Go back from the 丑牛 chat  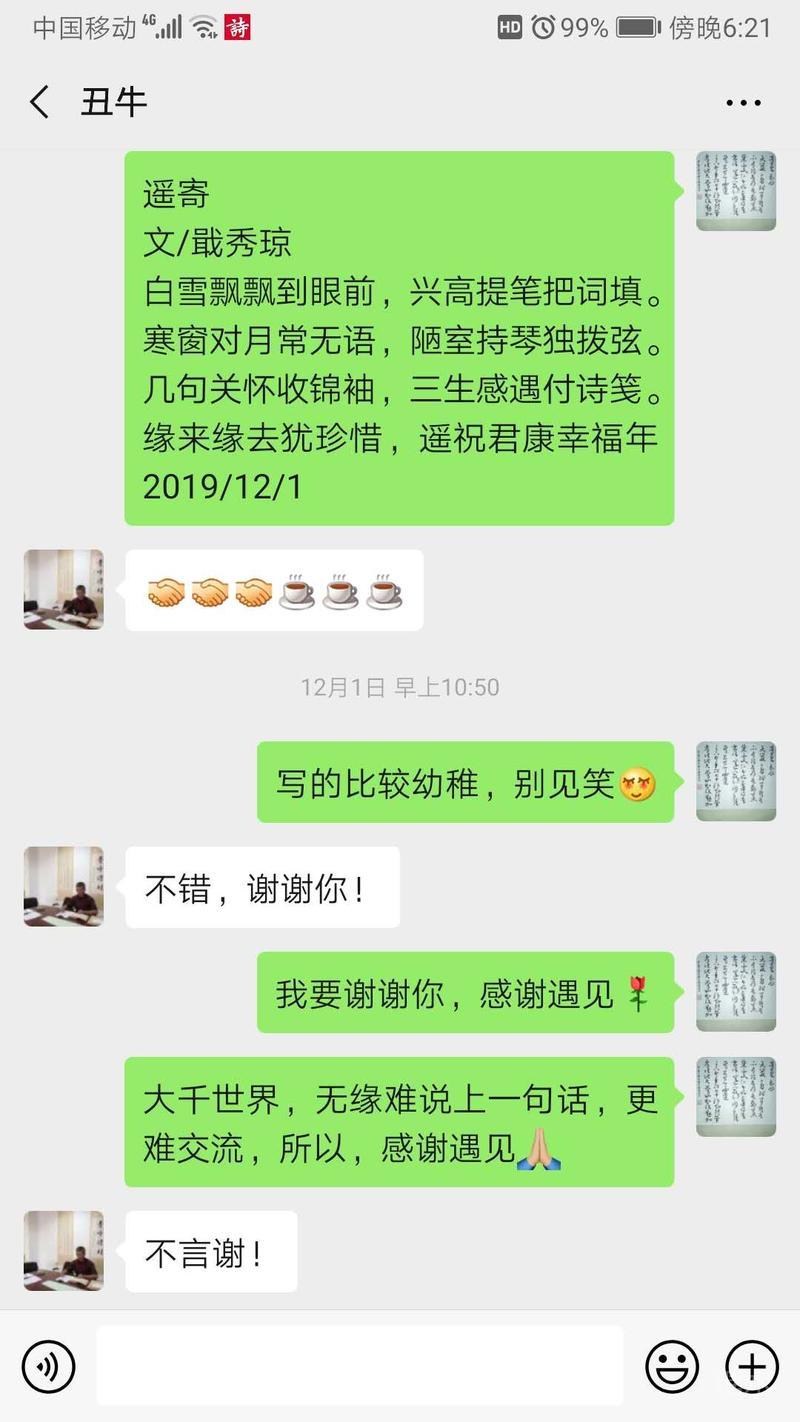click(x=40, y=102)
